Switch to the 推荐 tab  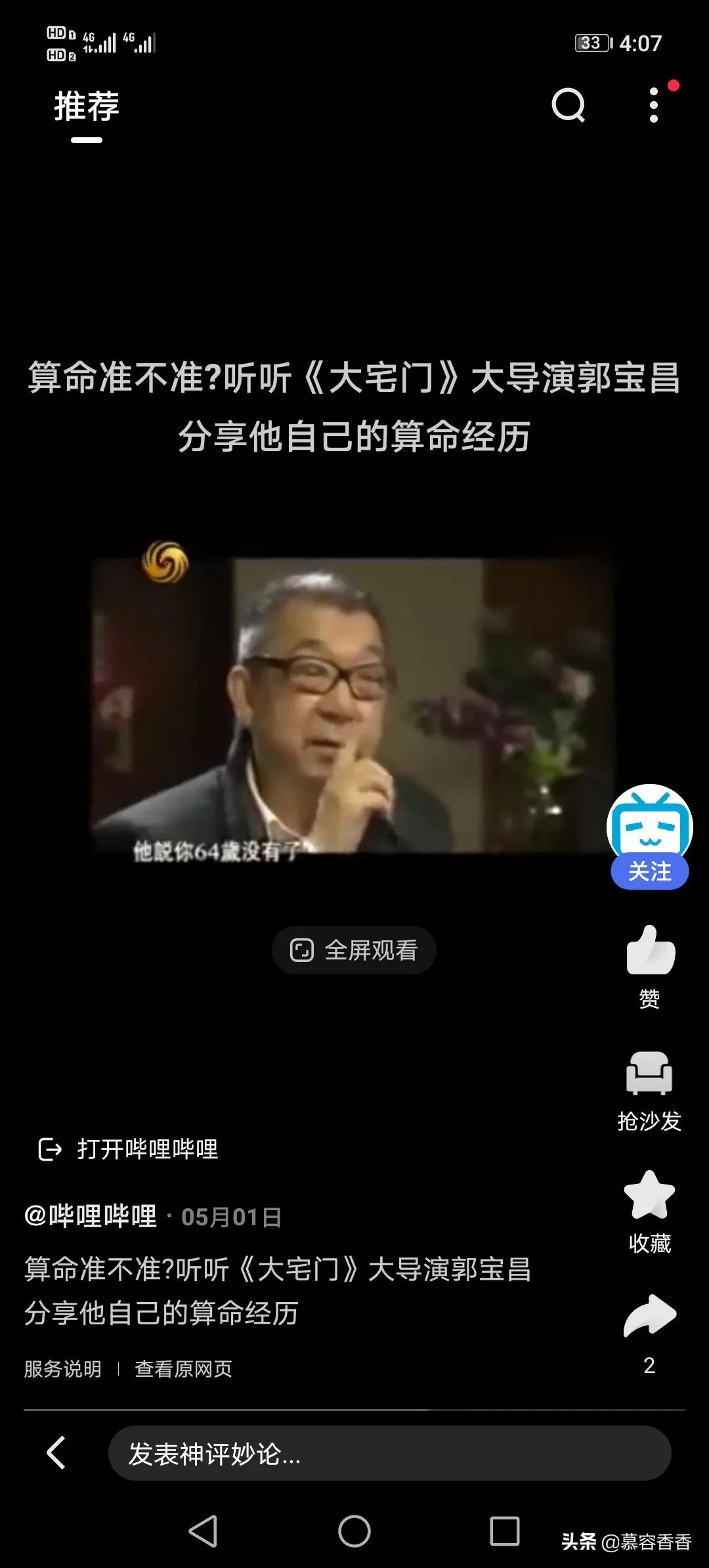pos(87,106)
